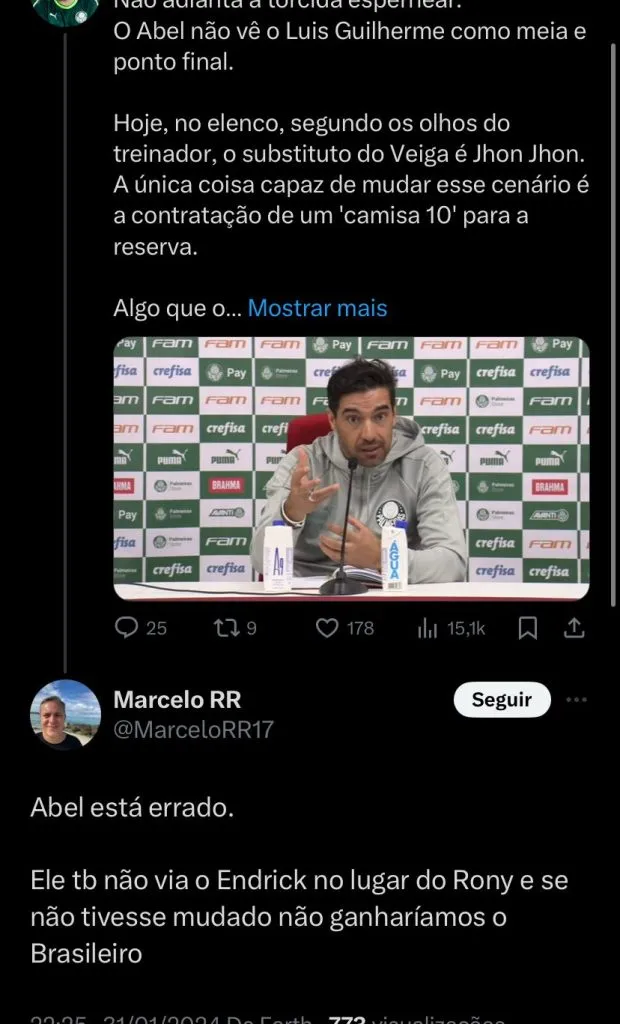
Task: Follow Marcelo RR with Seguir button
Action: point(502,700)
